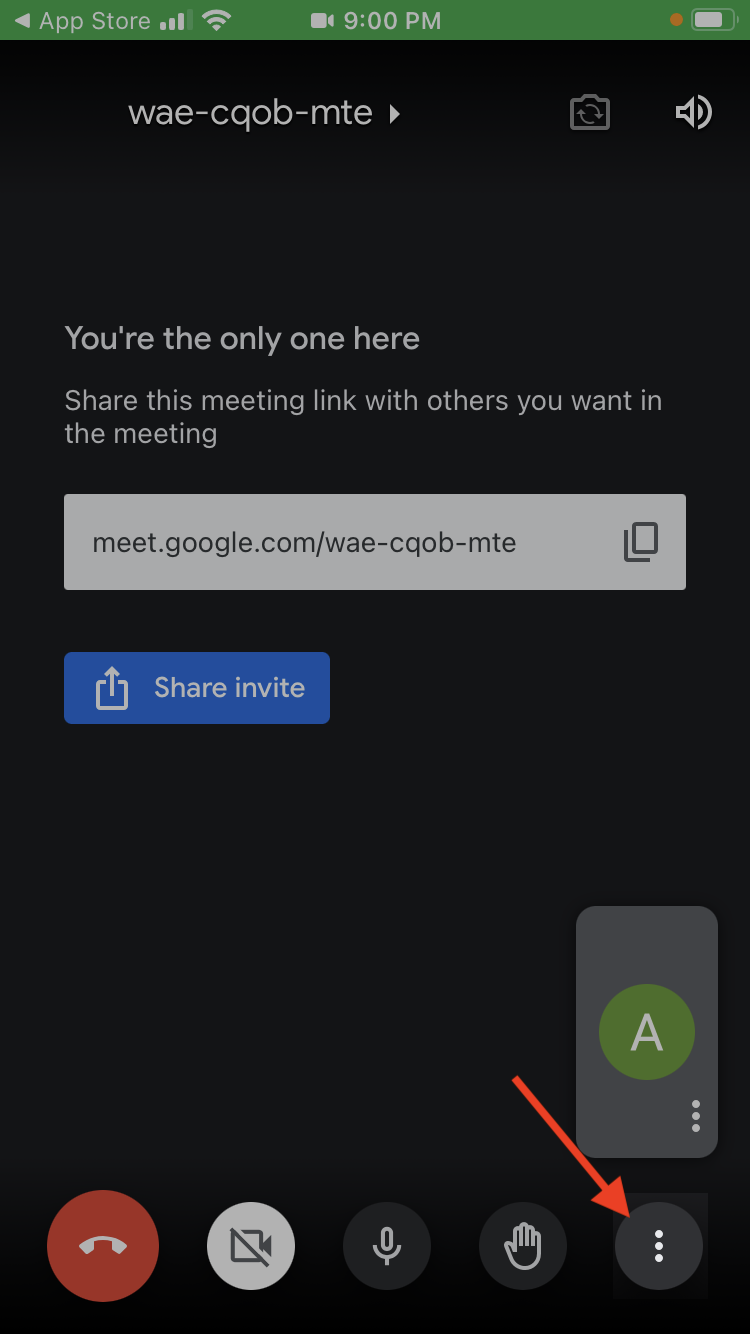Tap the flip camera icon

coord(589,112)
